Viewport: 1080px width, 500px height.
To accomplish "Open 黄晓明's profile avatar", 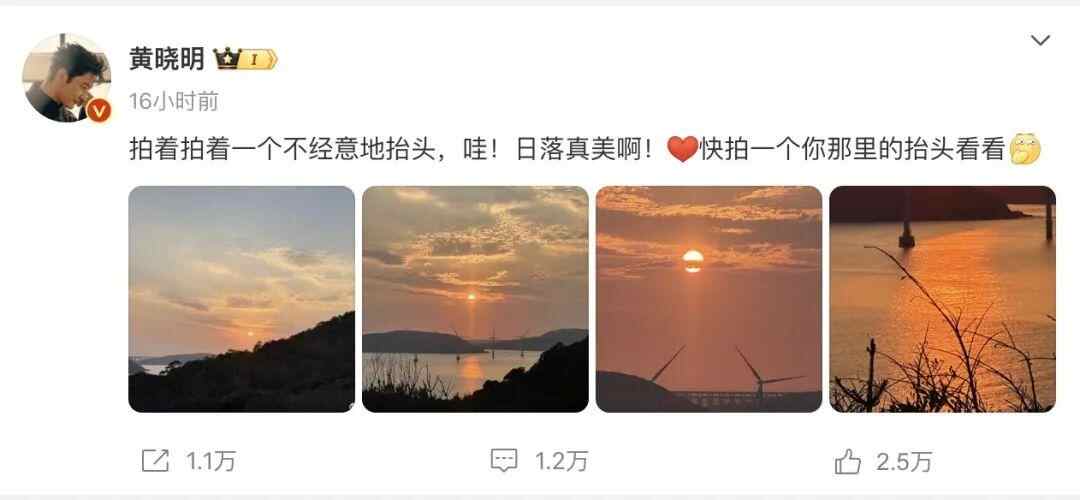I will (x=67, y=77).
